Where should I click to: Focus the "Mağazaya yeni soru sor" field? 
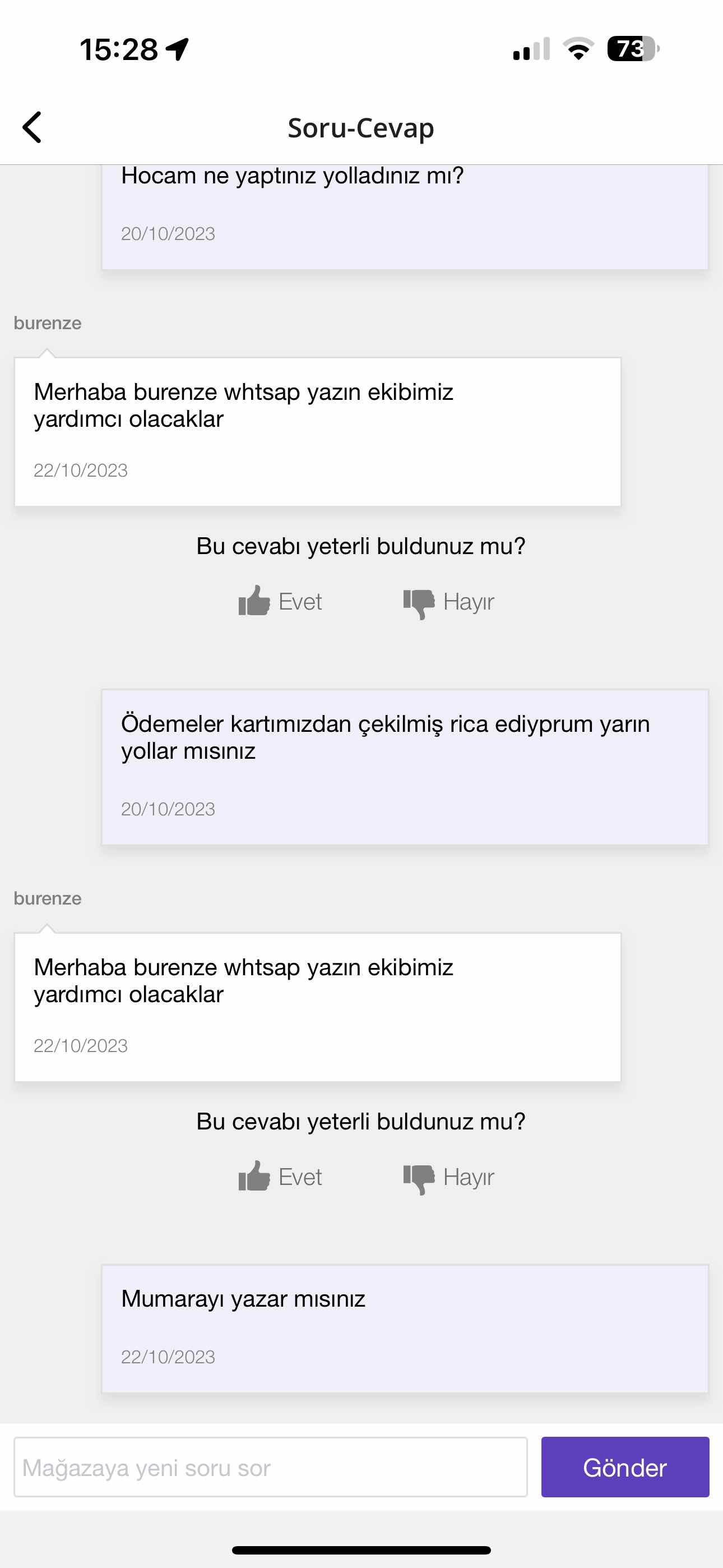[270, 1467]
